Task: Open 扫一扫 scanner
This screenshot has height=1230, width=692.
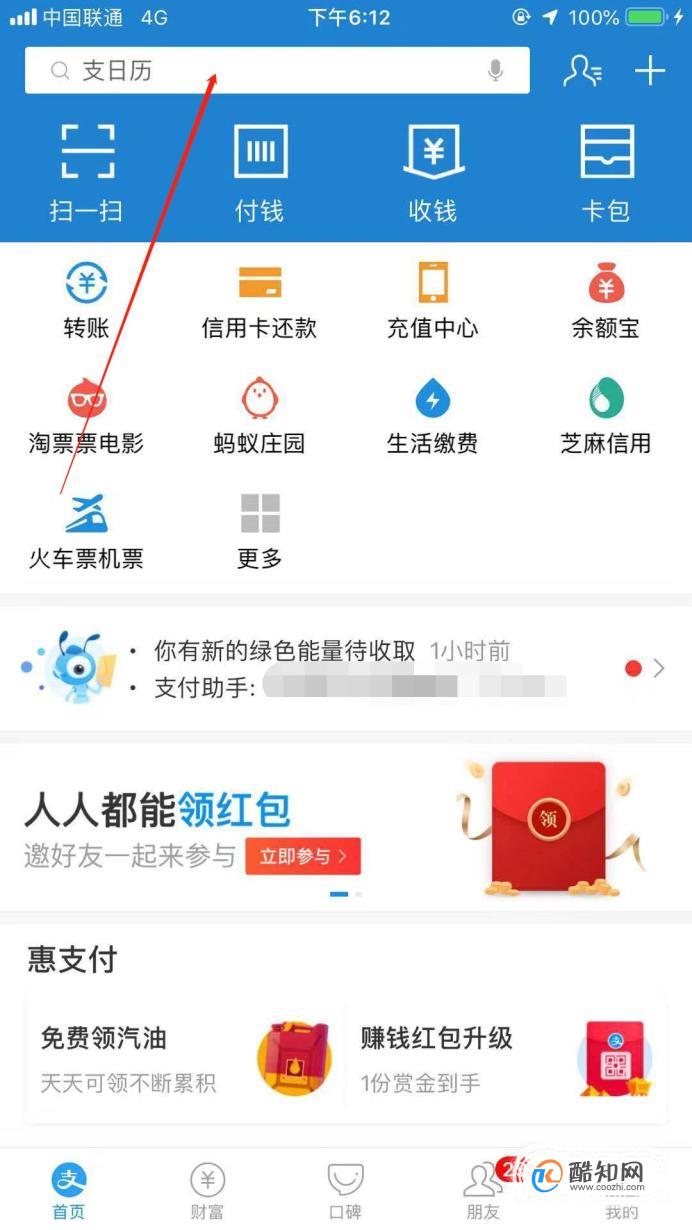Action: coord(86,172)
